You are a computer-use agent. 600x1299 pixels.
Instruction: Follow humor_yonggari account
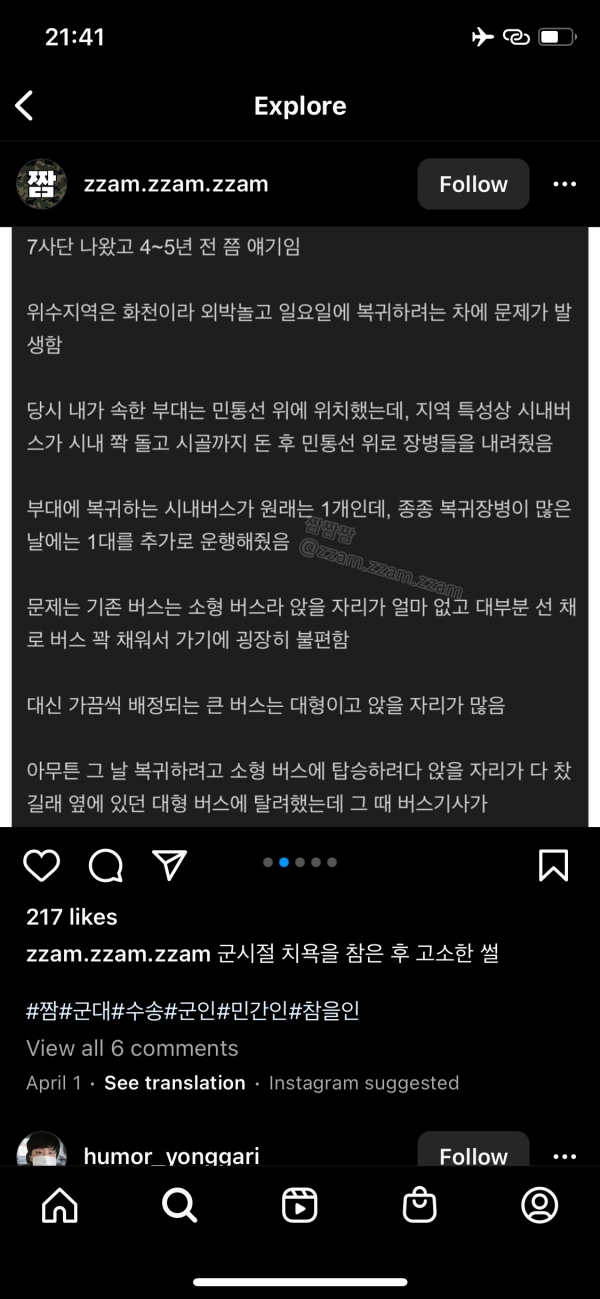[473, 1155]
